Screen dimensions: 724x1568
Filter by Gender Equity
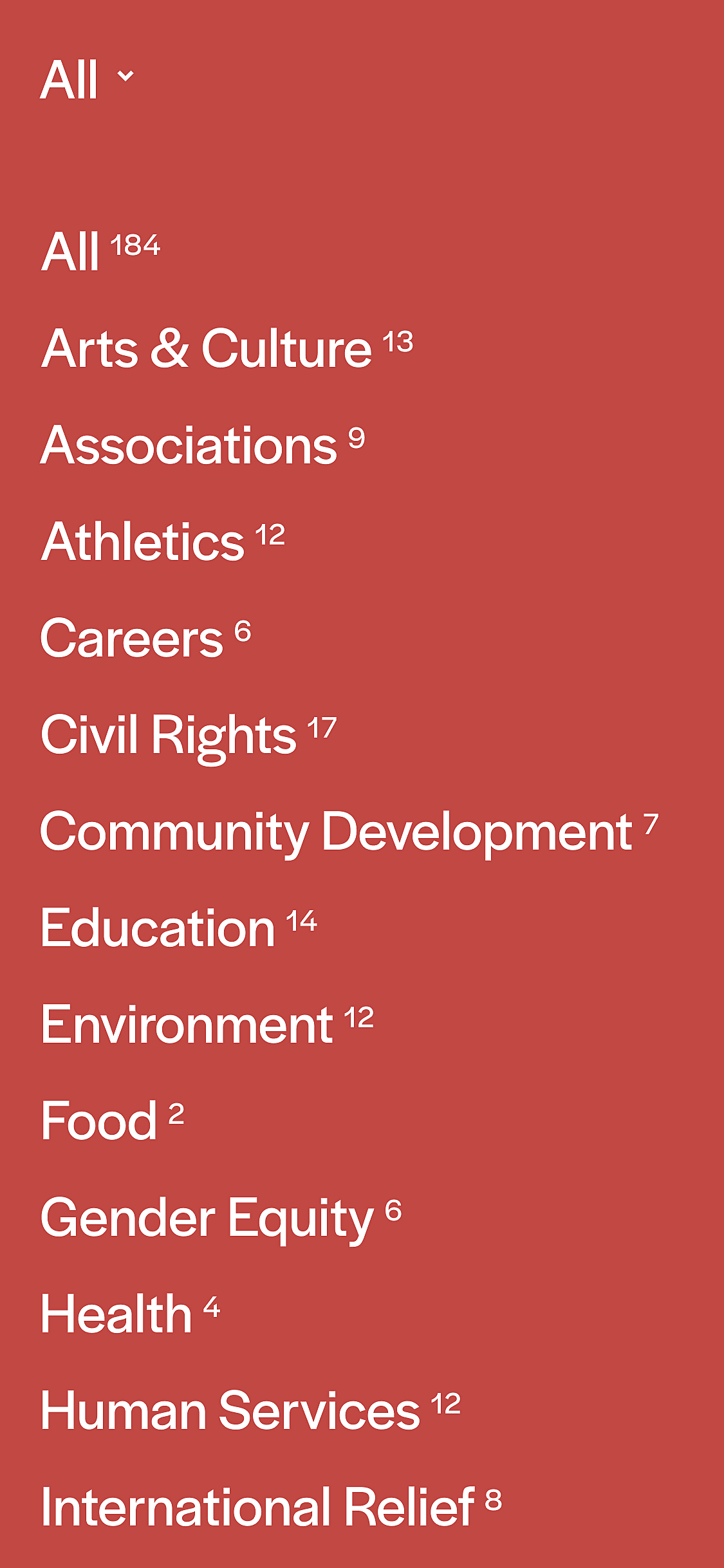pyautogui.click(x=221, y=1218)
